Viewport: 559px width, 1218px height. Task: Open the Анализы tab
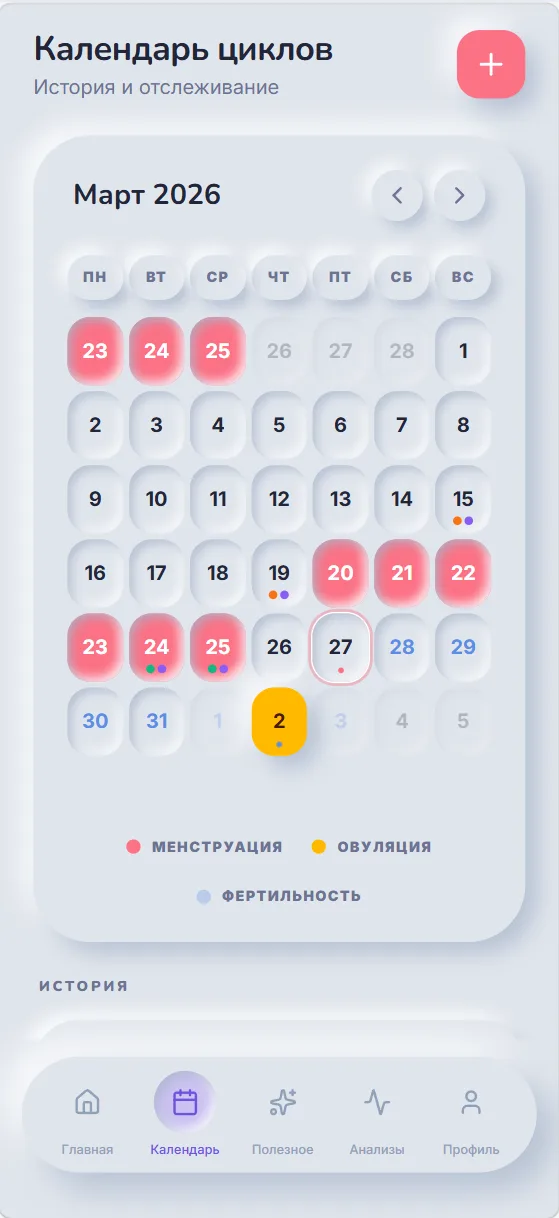click(377, 1116)
